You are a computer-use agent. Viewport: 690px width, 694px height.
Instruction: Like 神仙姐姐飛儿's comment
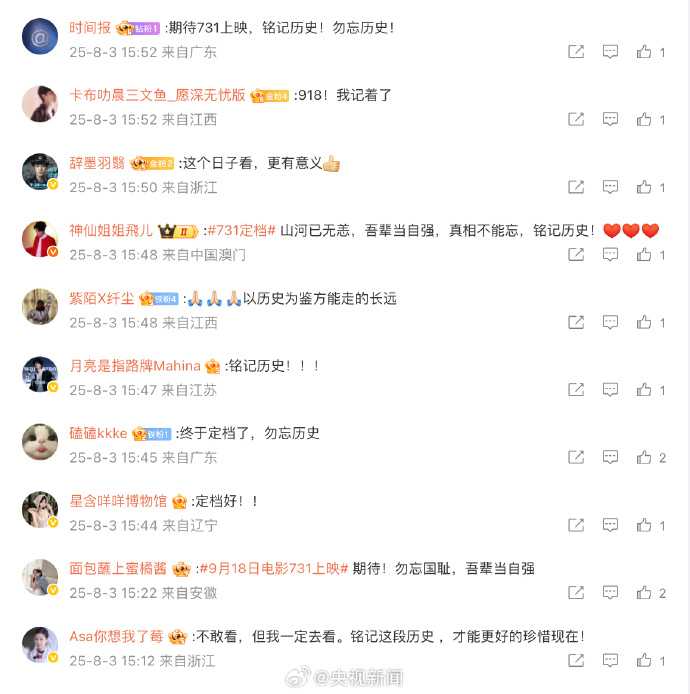point(644,255)
